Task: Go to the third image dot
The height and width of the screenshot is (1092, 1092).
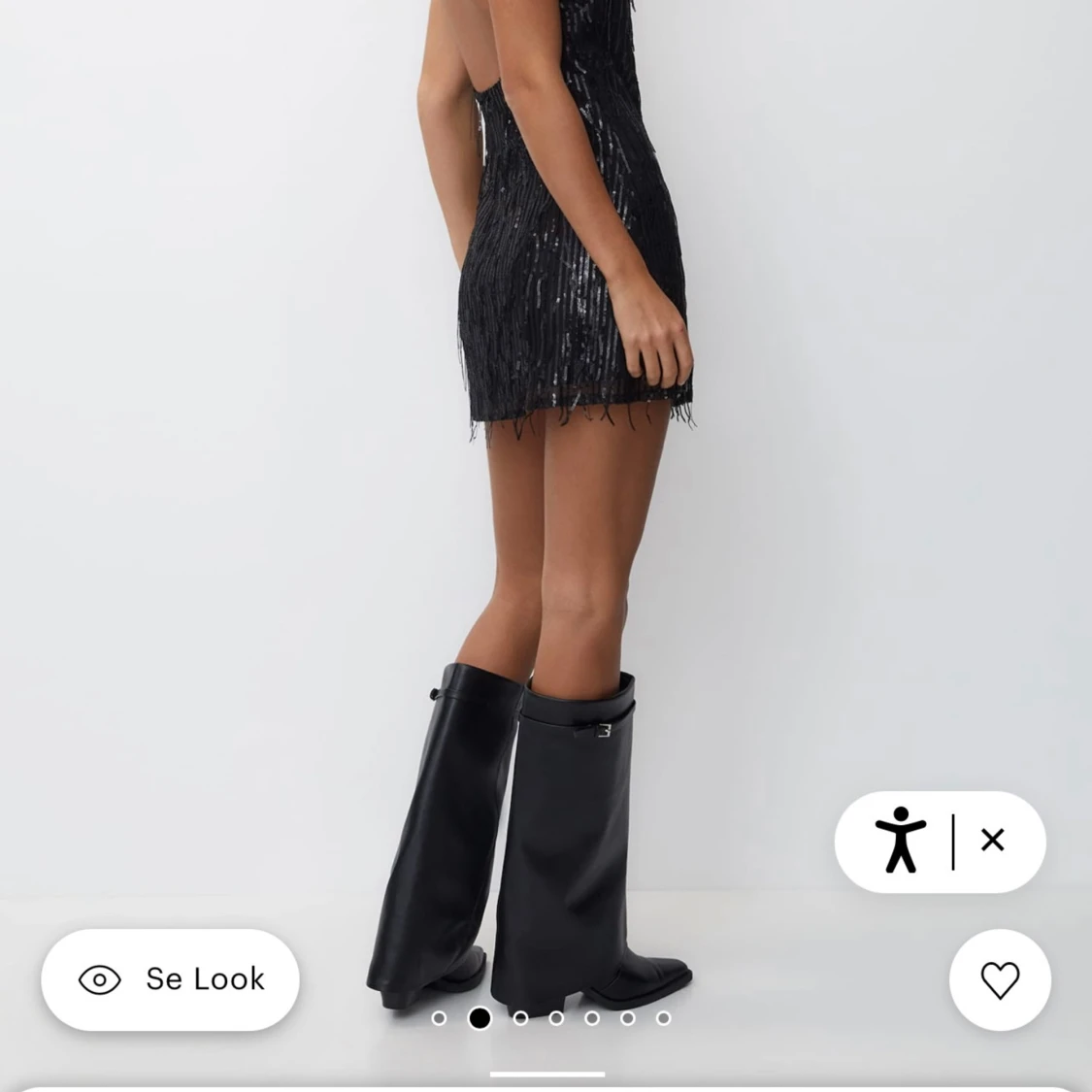Action: coord(520,1018)
